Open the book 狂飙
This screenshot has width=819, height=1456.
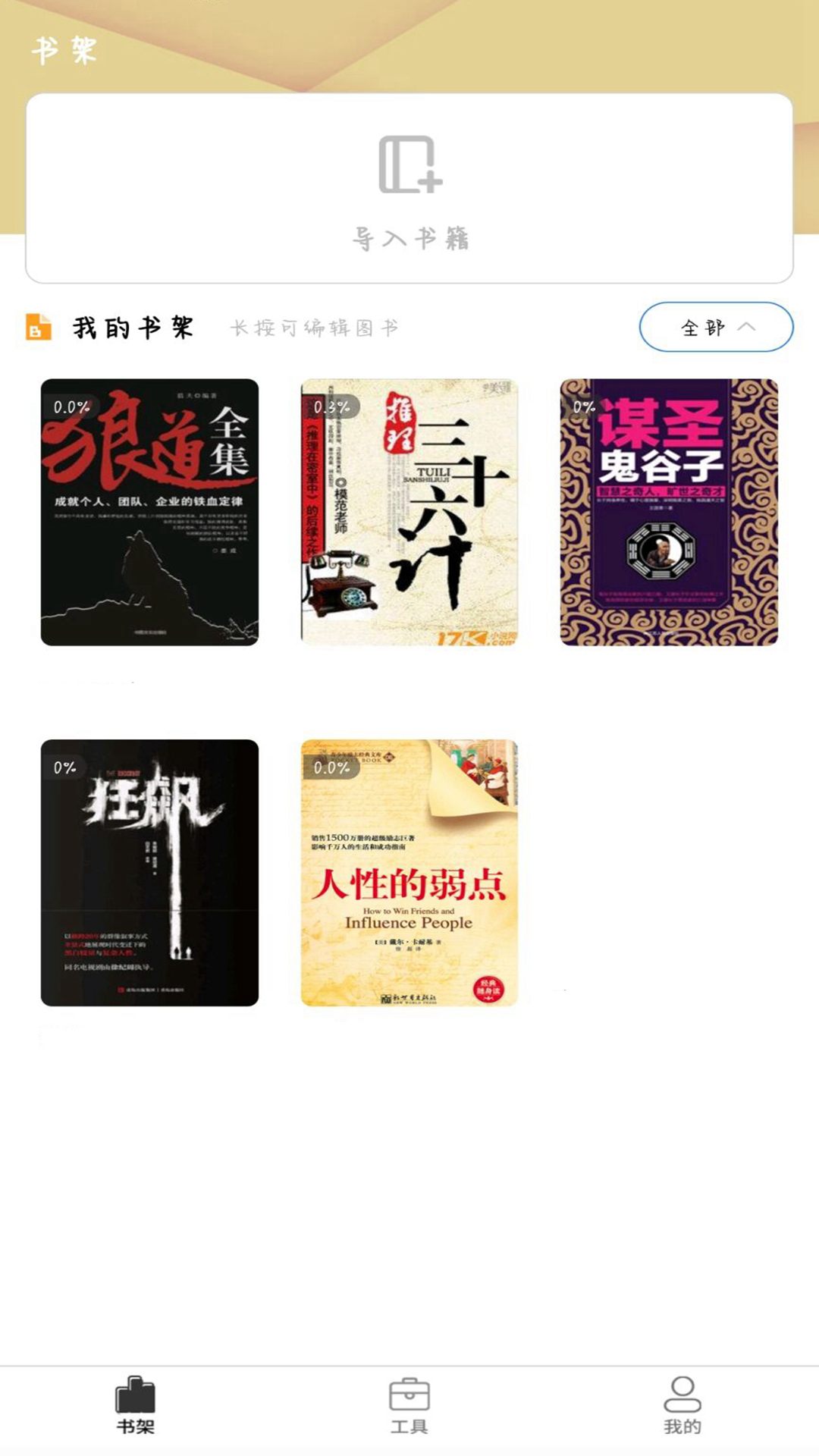pos(149,873)
